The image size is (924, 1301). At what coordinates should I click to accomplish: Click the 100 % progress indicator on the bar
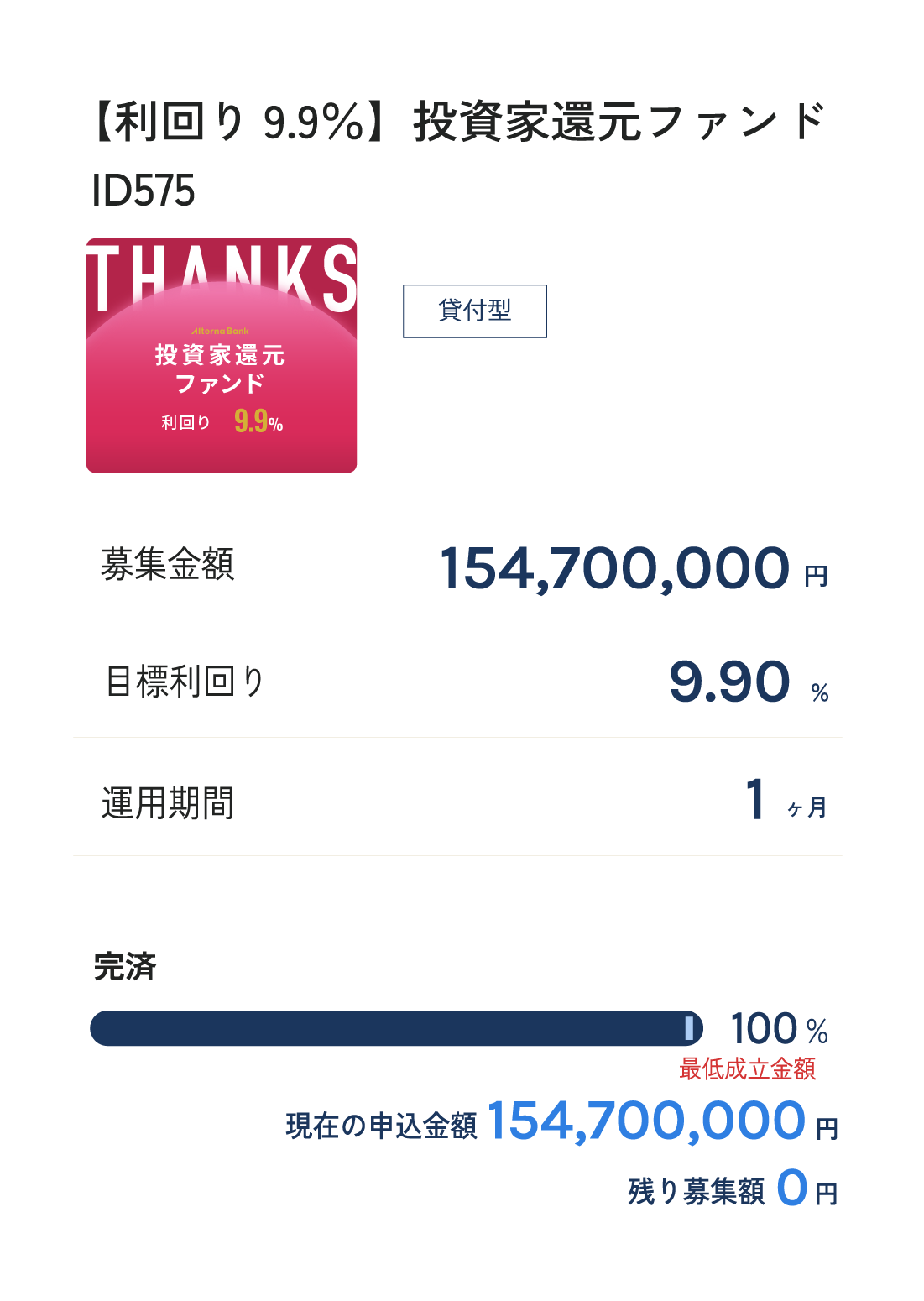tap(778, 1026)
